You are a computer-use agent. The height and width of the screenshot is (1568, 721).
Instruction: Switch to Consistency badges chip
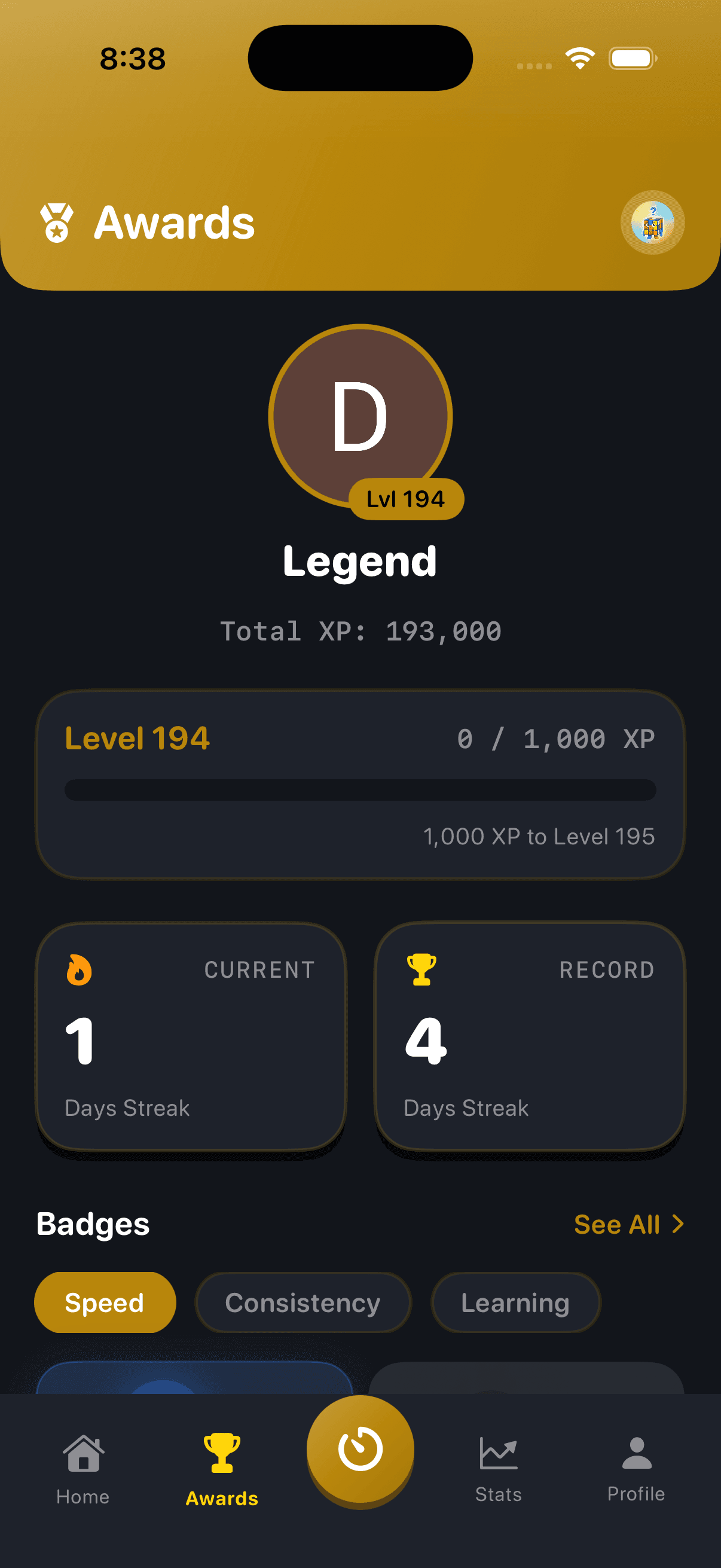303,1302
